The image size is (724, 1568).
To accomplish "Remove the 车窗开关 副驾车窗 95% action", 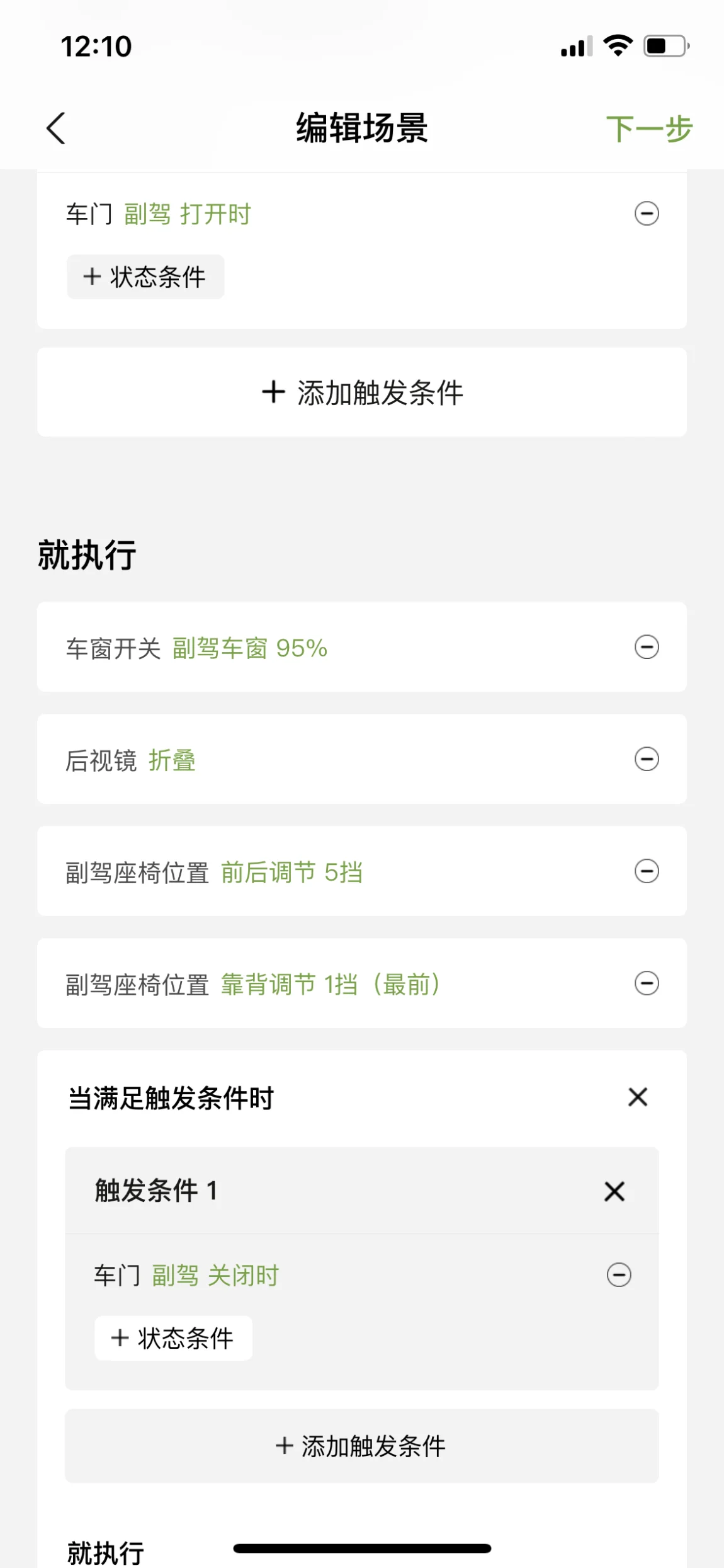I will point(647,647).
